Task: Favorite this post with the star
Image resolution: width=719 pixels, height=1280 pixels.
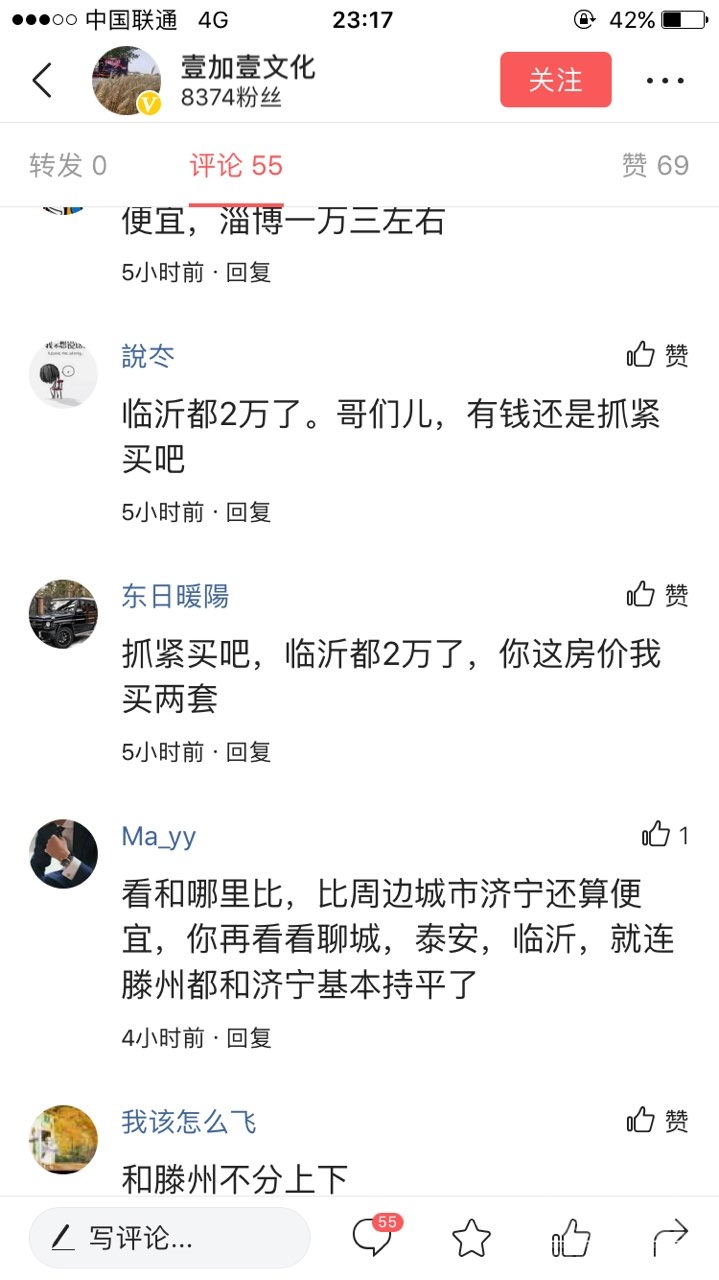Action: 471,1238
